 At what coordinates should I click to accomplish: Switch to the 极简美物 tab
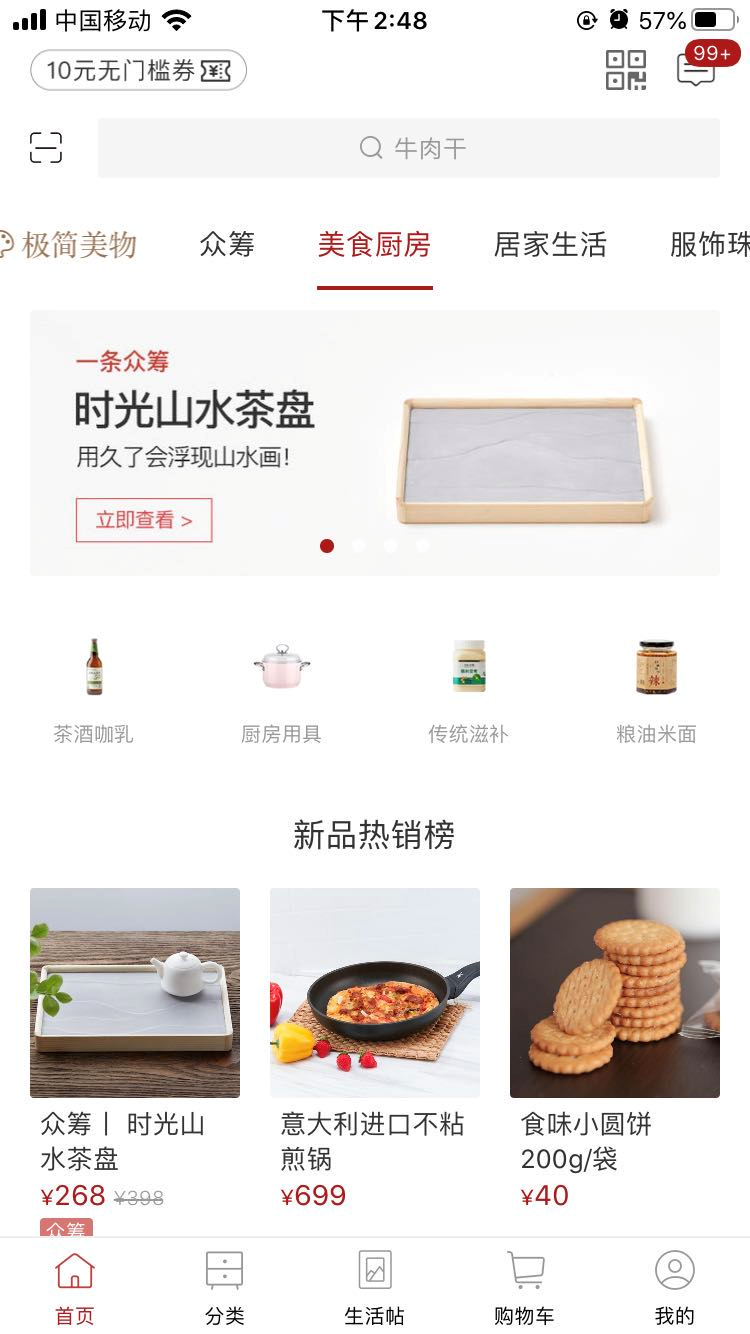[x=68, y=244]
